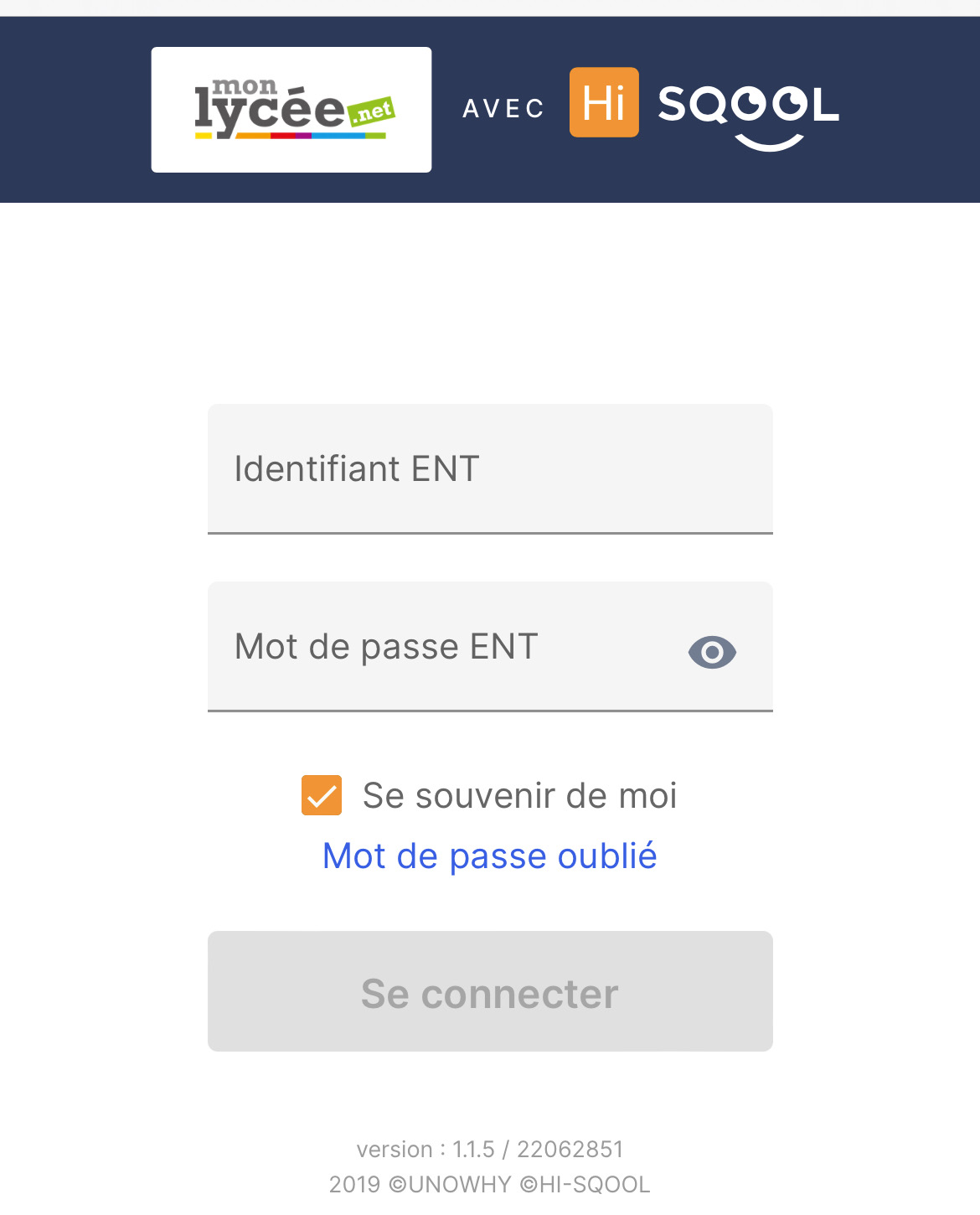Tap the Identifiant ENT field
The width and height of the screenshot is (980, 1215).
click(489, 468)
